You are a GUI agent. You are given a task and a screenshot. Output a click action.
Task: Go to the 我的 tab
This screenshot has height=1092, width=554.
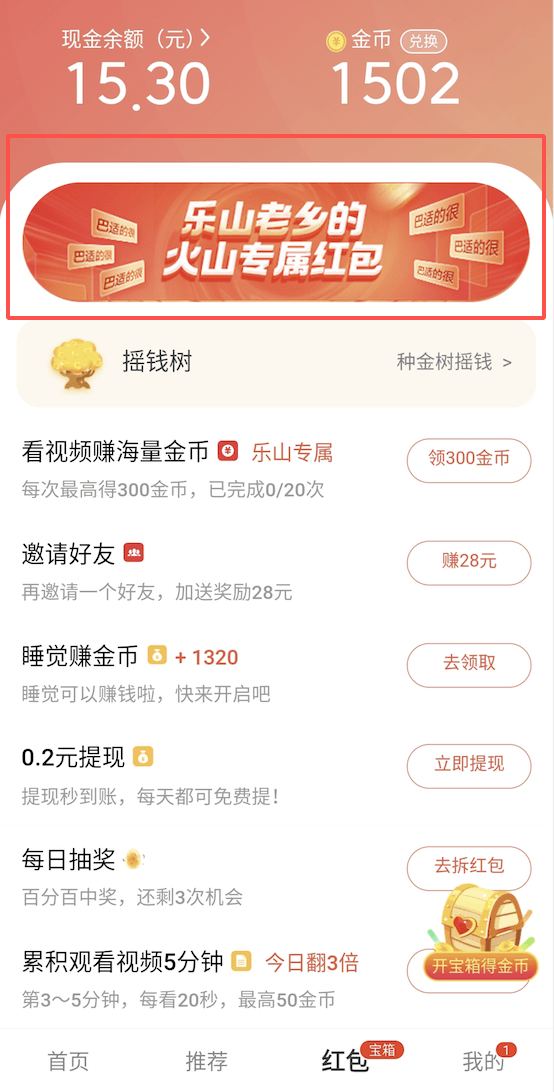[484, 1061]
